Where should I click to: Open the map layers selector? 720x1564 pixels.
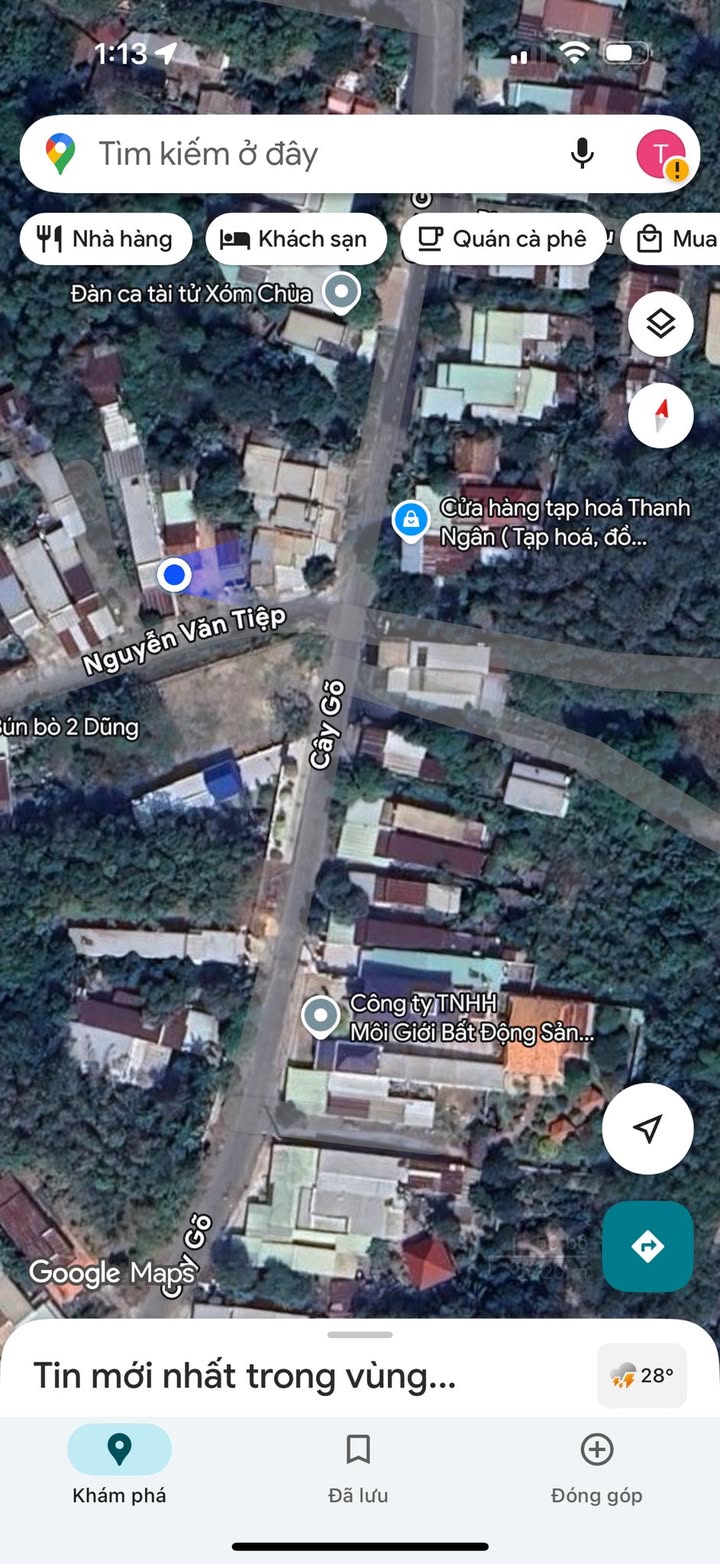pos(661,324)
